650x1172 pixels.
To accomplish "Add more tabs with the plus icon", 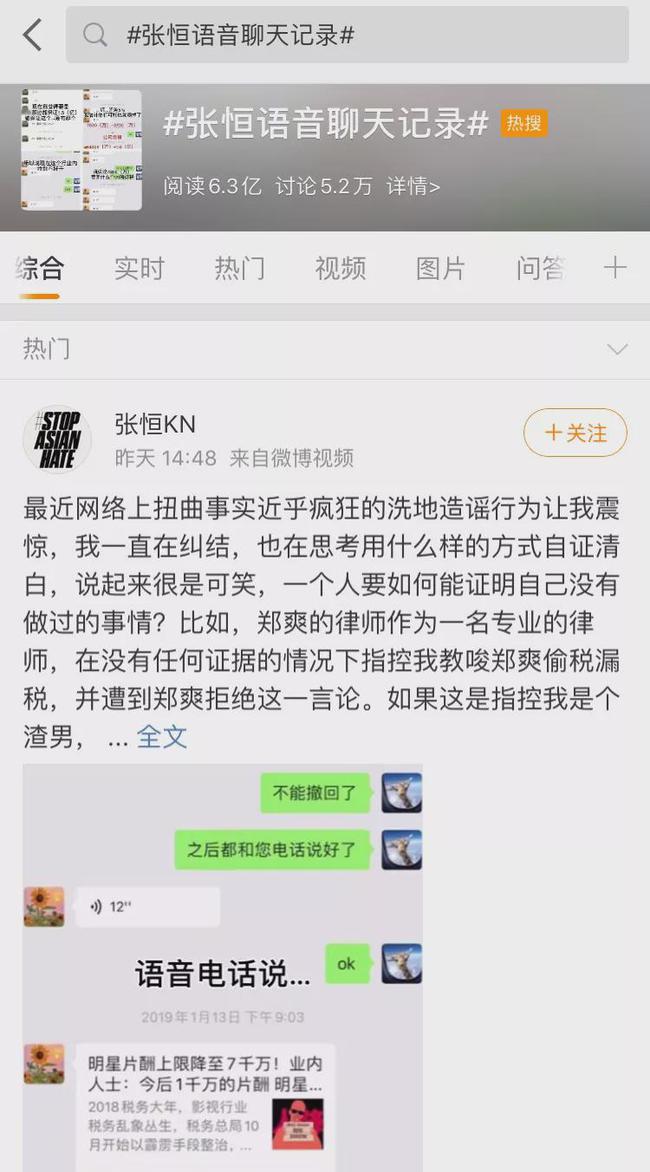I will click(x=615, y=268).
